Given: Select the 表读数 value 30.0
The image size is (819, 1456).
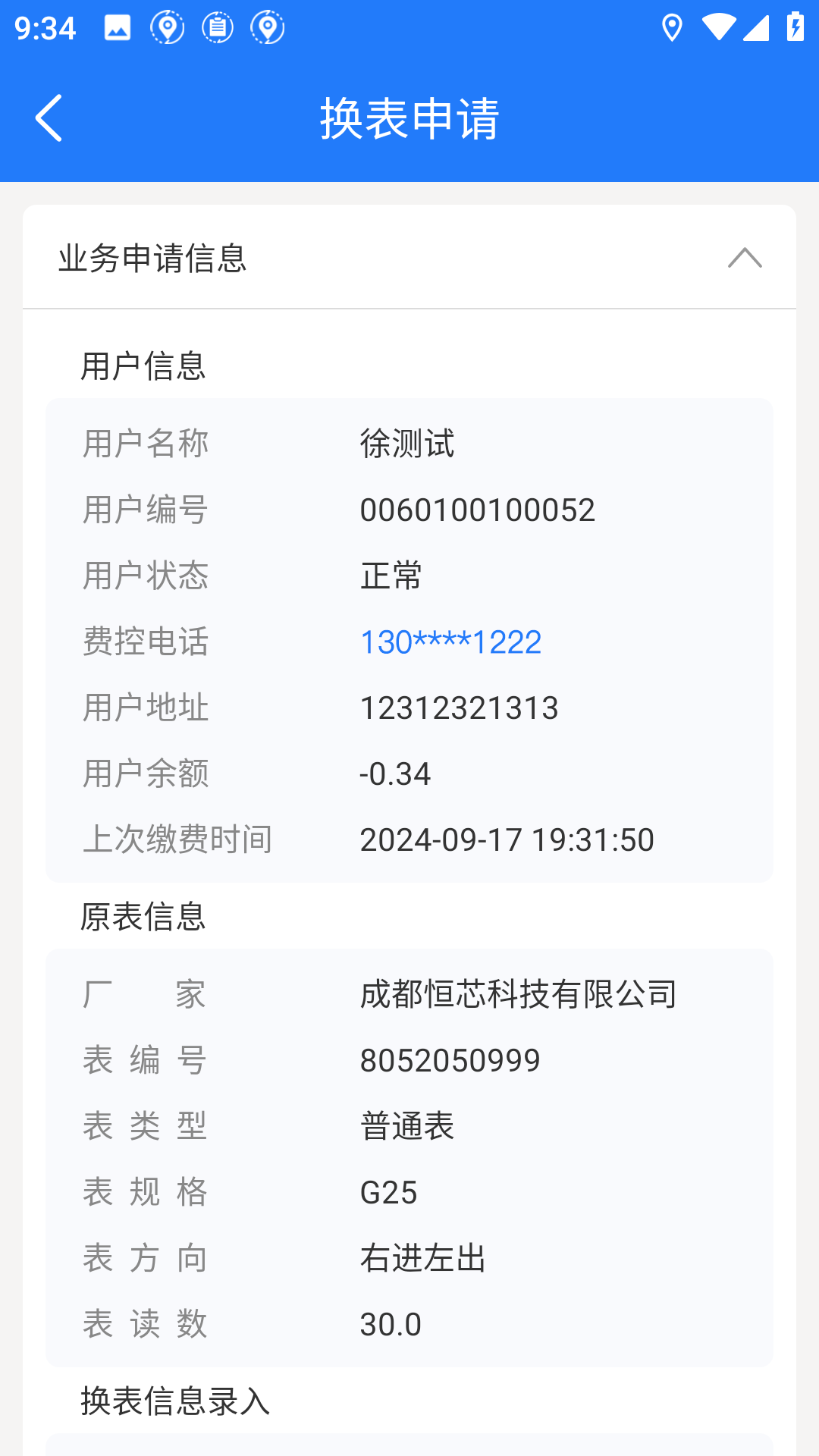Looking at the screenshot, I should point(390,1324).
